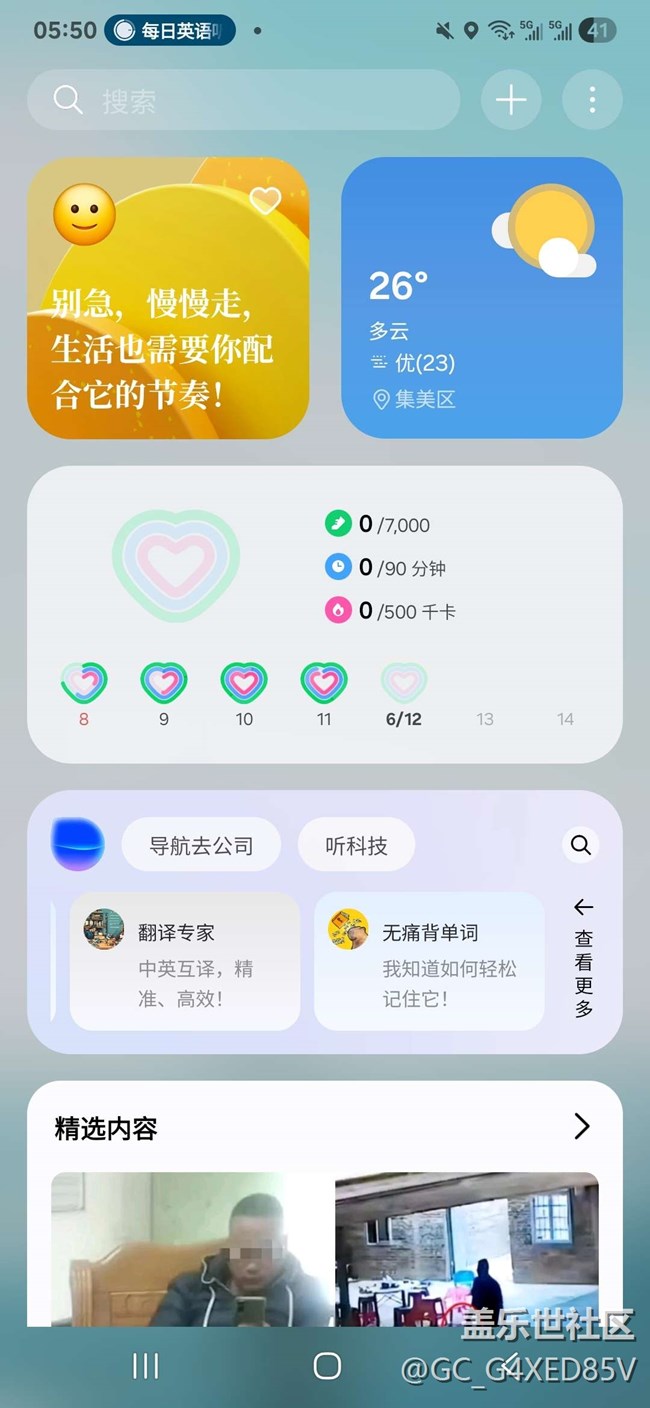Open the 翻译专家 assistant card
Screen dimensions: 650x1408
click(185, 961)
